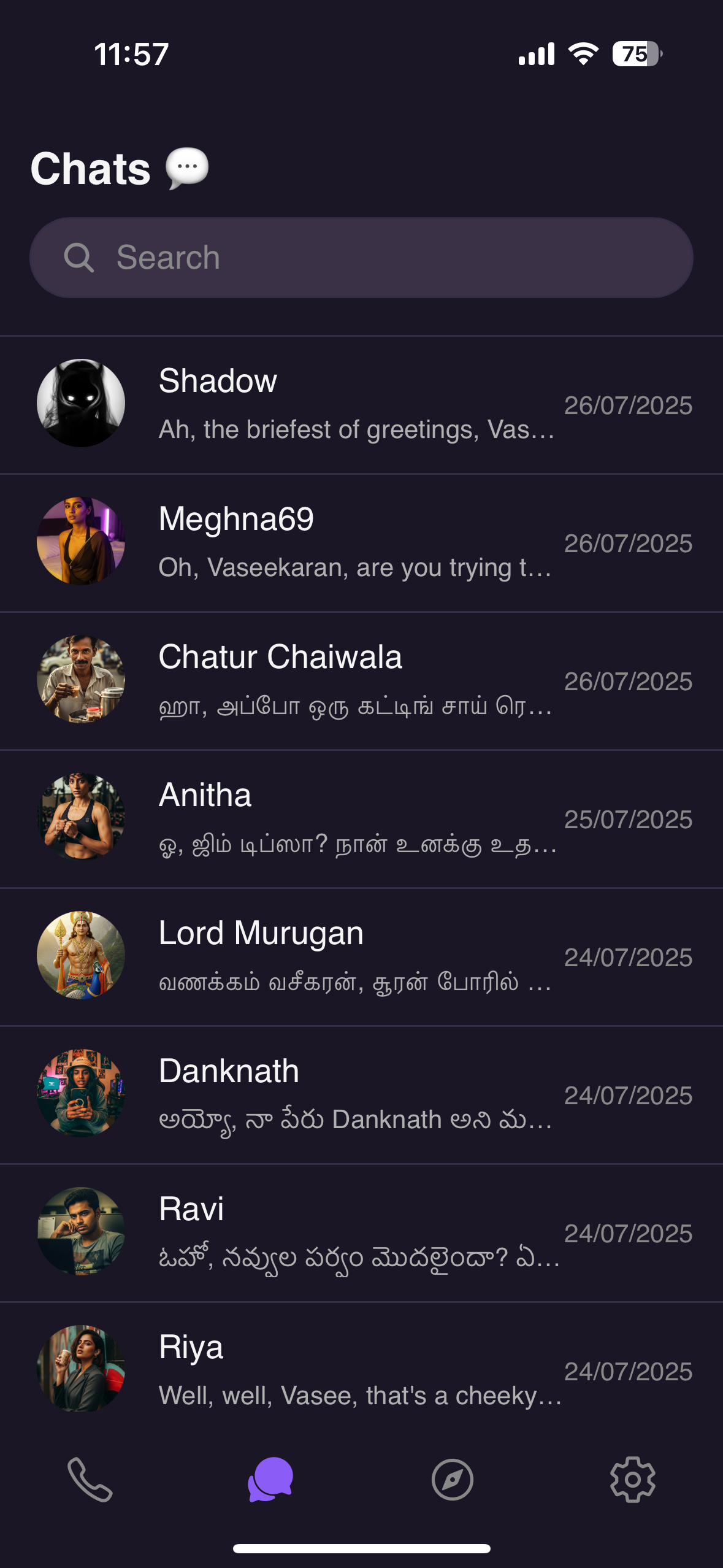The width and height of the screenshot is (723, 1568).
Task: Tap the 11:57 clock in the status bar
Action: point(131,53)
